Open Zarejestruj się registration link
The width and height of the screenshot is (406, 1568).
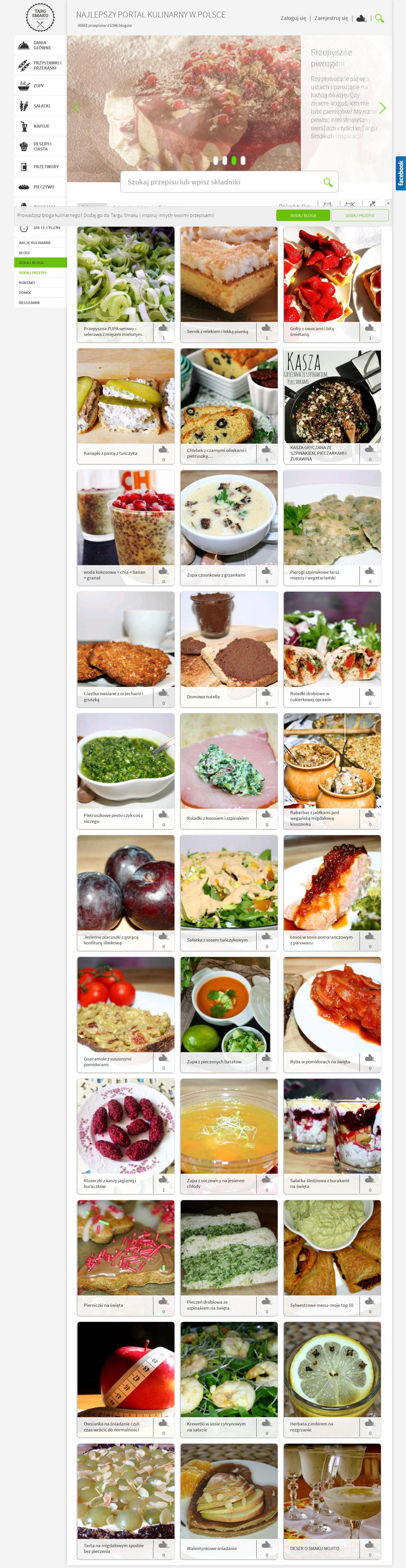pyautogui.click(x=331, y=18)
